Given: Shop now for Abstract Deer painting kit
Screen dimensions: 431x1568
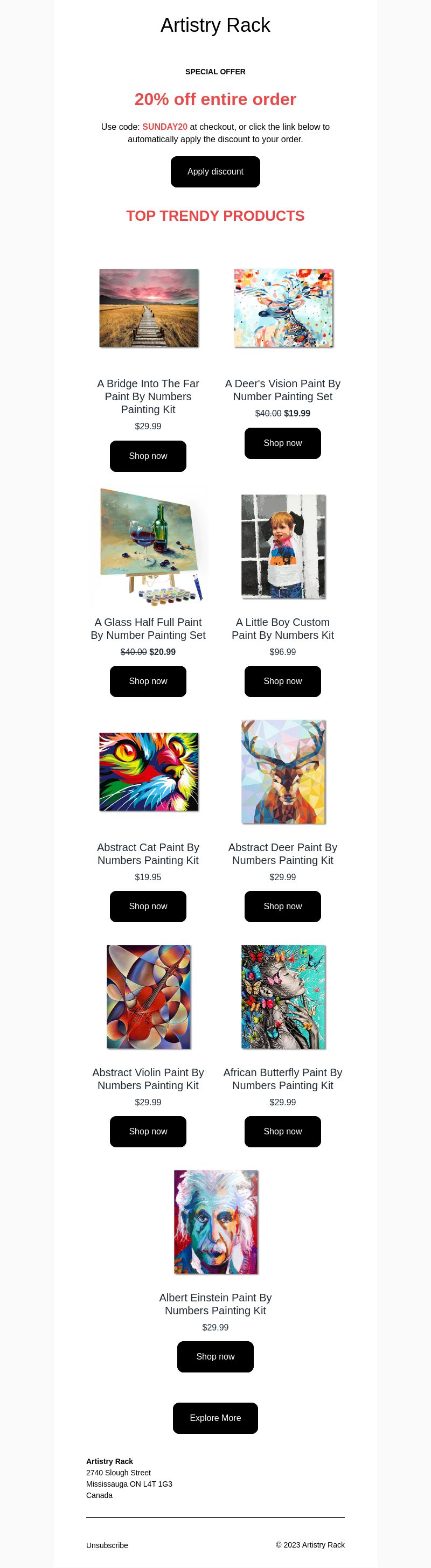Looking at the screenshot, I should 282,907.
